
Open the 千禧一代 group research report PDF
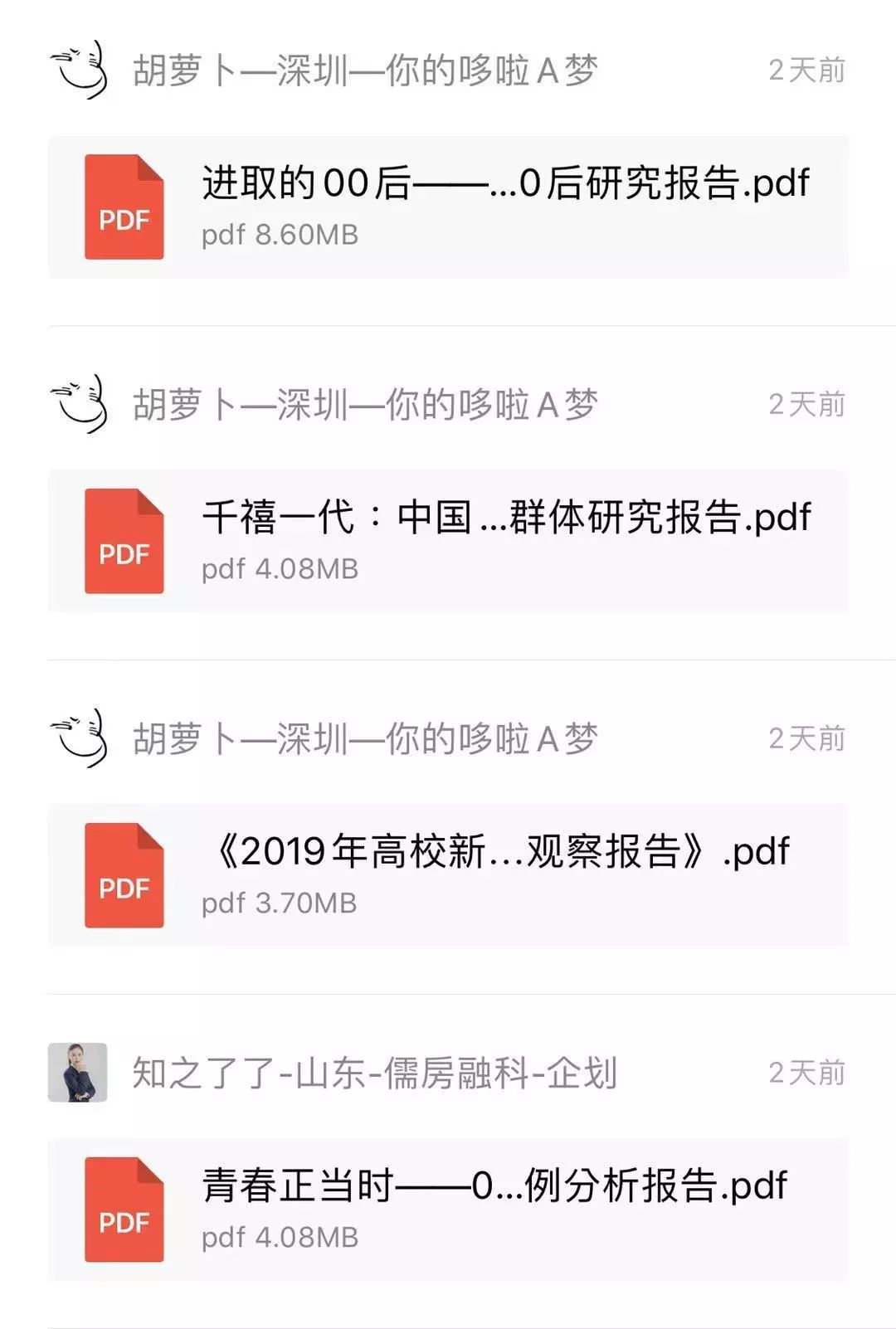448,541
